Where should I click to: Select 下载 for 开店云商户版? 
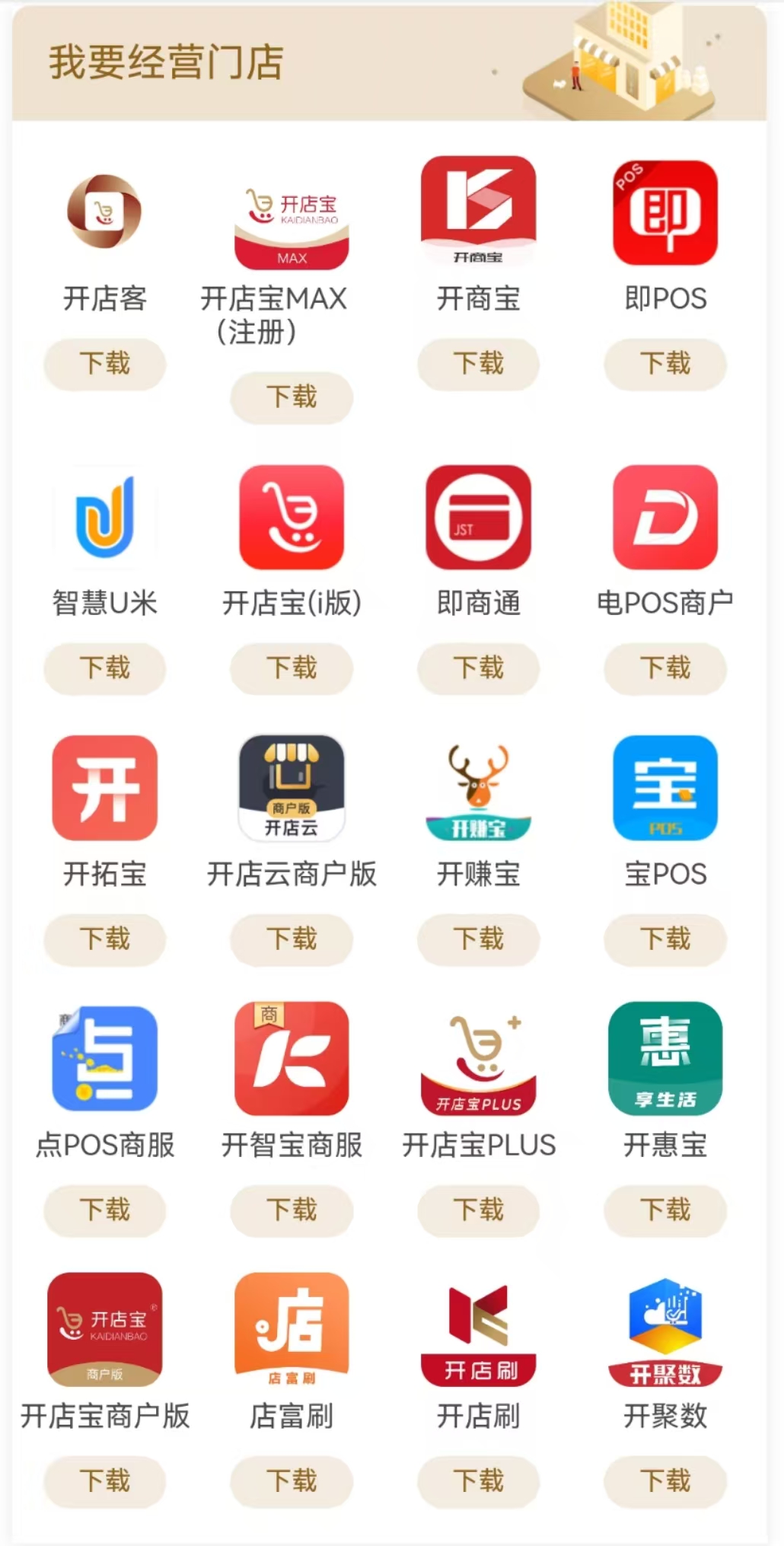pyautogui.click(x=292, y=939)
